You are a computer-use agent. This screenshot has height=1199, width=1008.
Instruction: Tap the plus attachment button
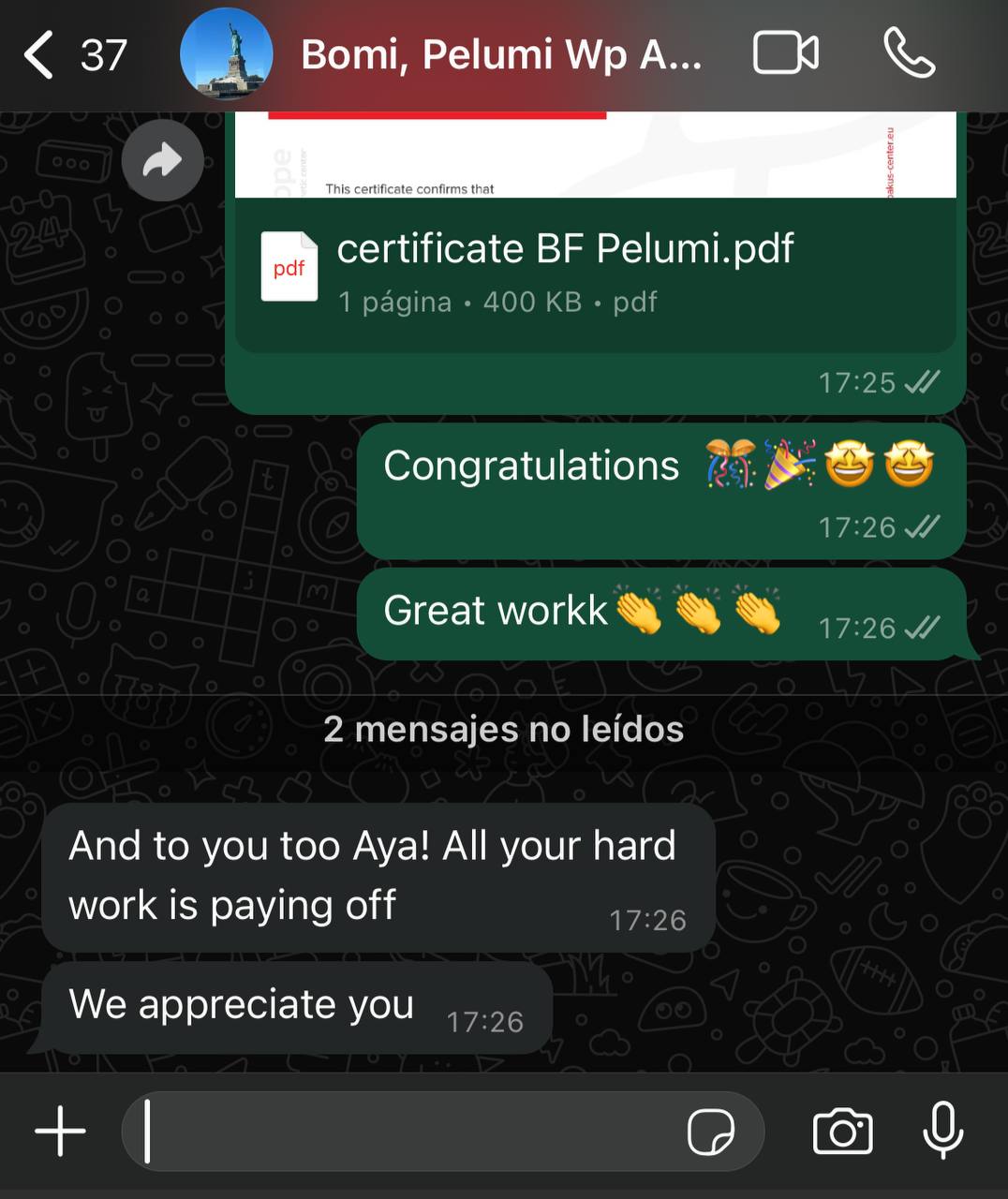tap(60, 1131)
